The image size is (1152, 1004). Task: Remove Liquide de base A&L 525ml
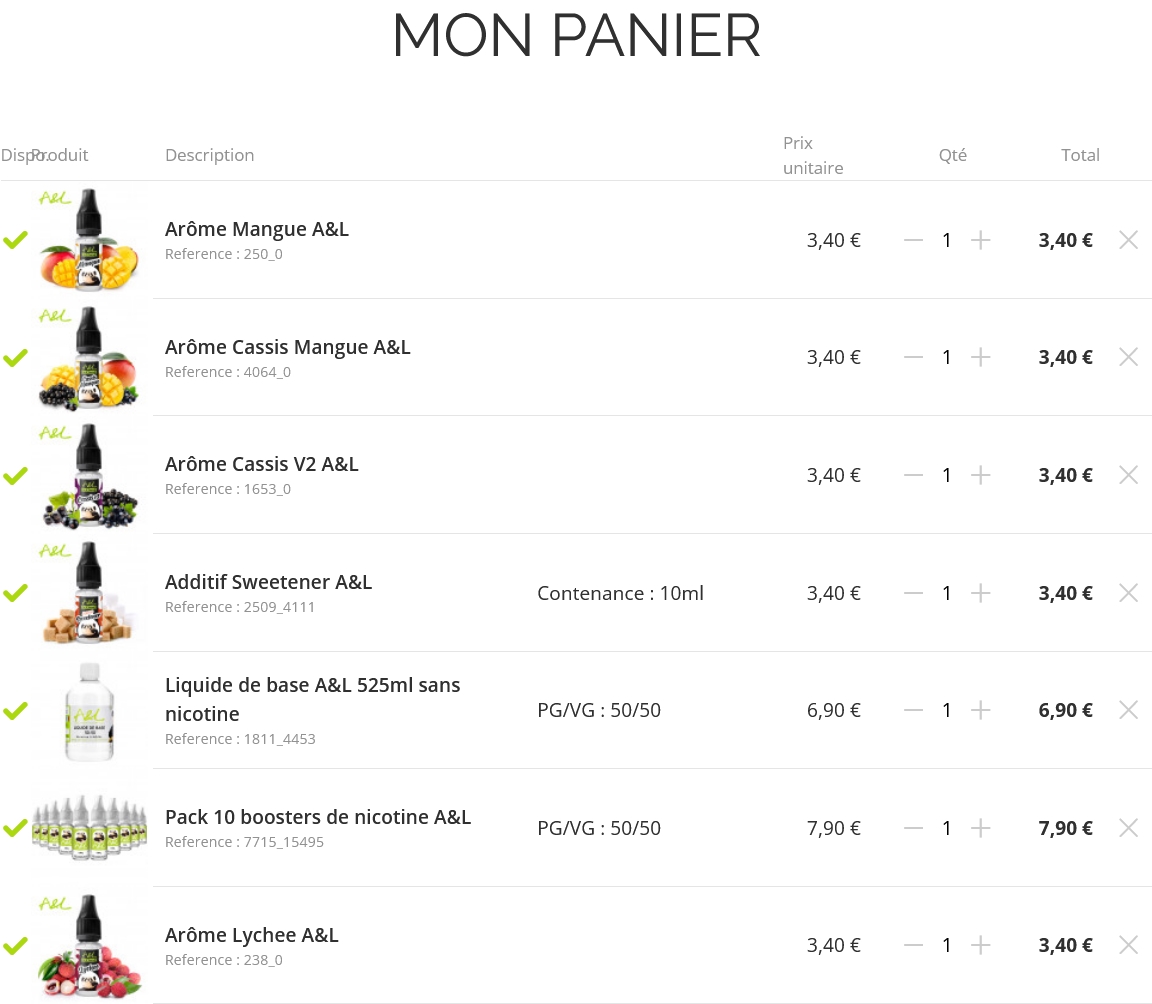point(1128,710)
